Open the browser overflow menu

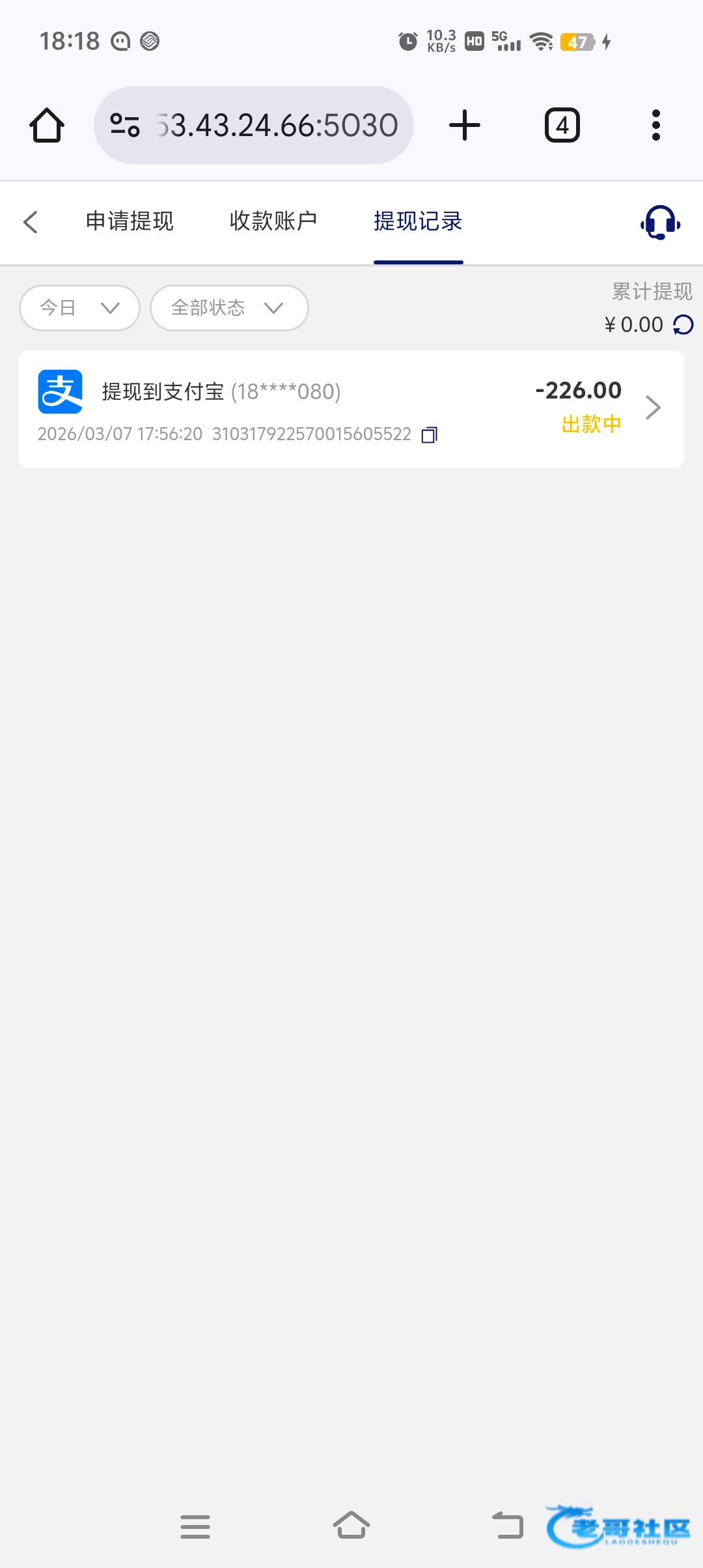click(655, 125)
